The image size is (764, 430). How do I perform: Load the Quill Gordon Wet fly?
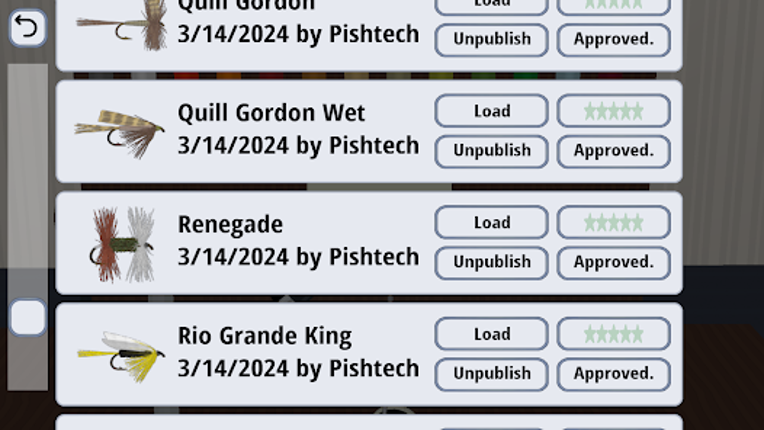[x=491, y=111]
